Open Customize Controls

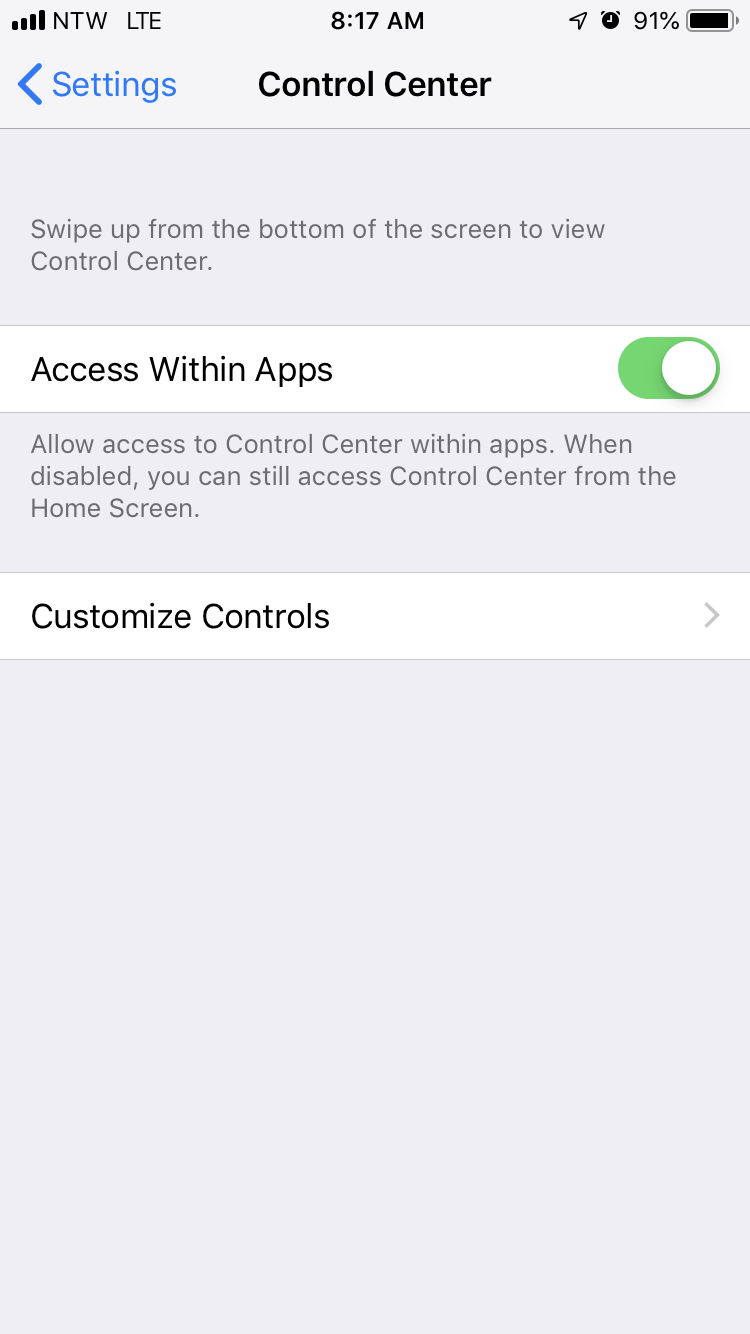pos(375,616)
